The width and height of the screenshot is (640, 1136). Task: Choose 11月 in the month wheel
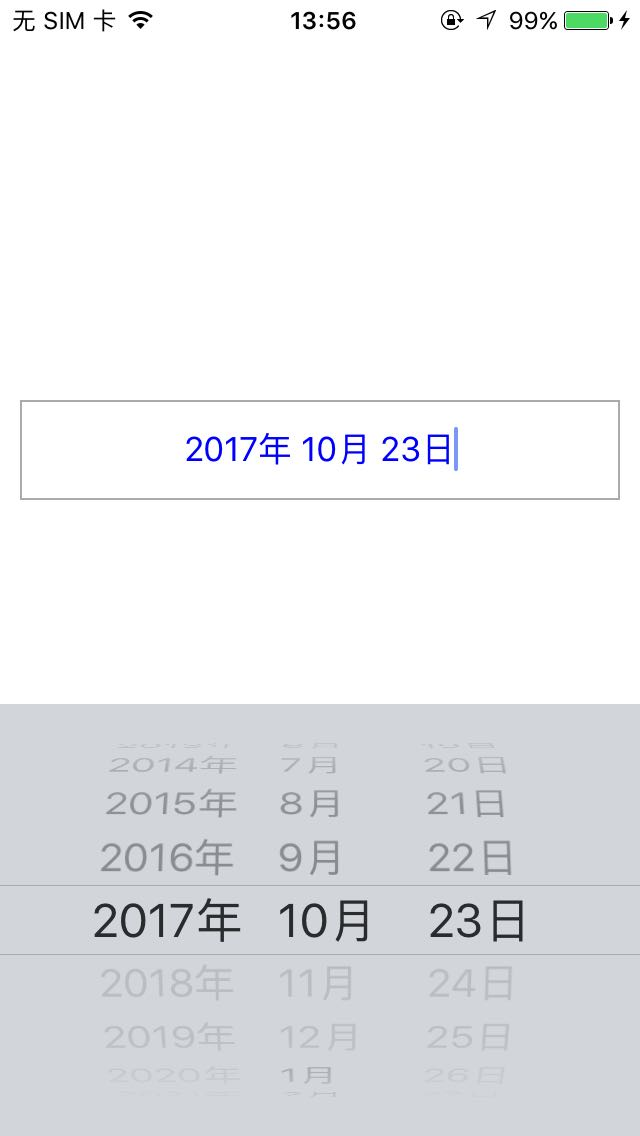(x=317, y=983)
